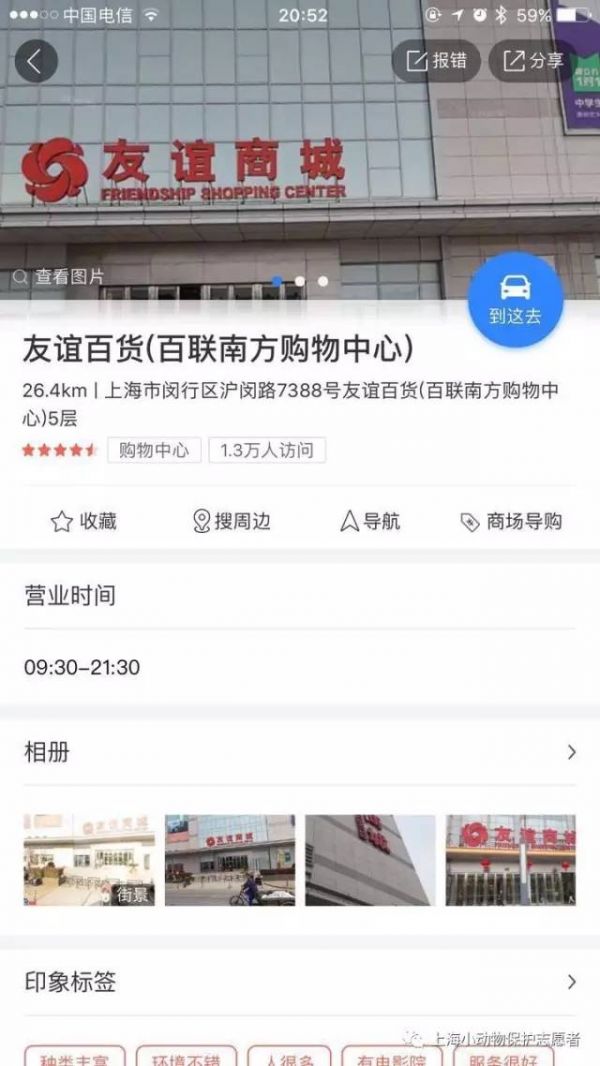
Task: Open the 街景 street view photo
Action: click(x=89, y=860)
